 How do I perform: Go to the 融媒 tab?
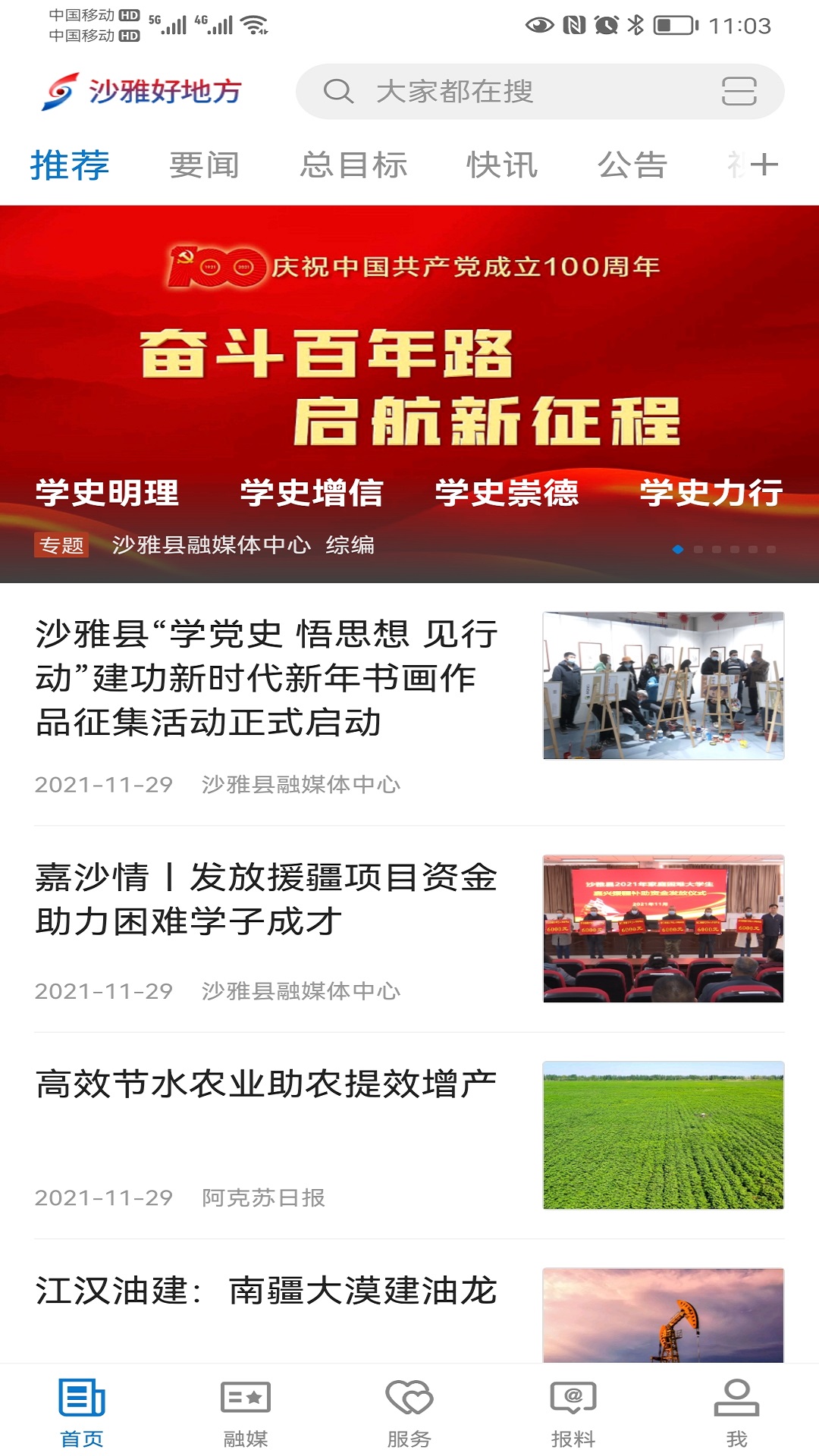click(x=246, y=1412)
